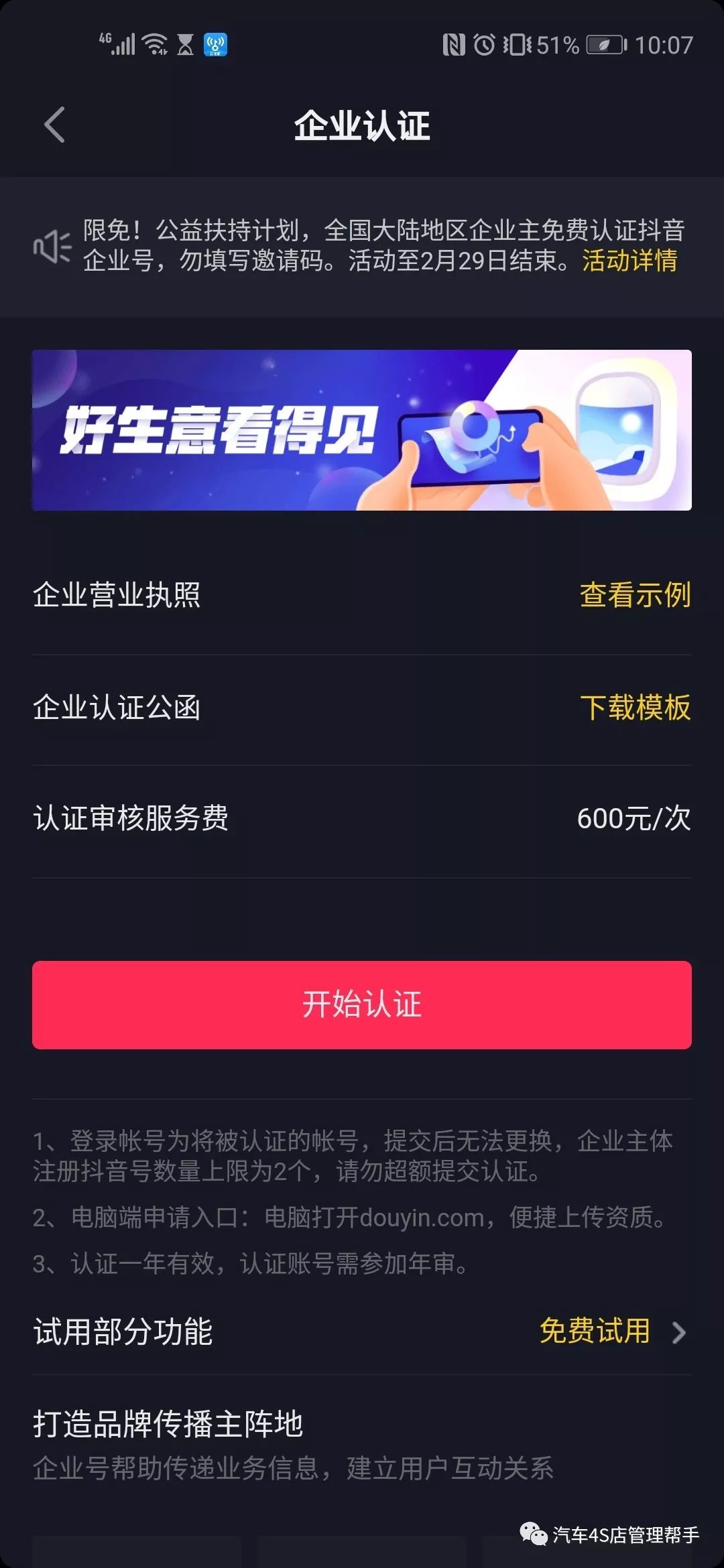Tap the alarm clock icon in the status bar
This screenshot has height=1568, width=724.
tap(484, 44)
